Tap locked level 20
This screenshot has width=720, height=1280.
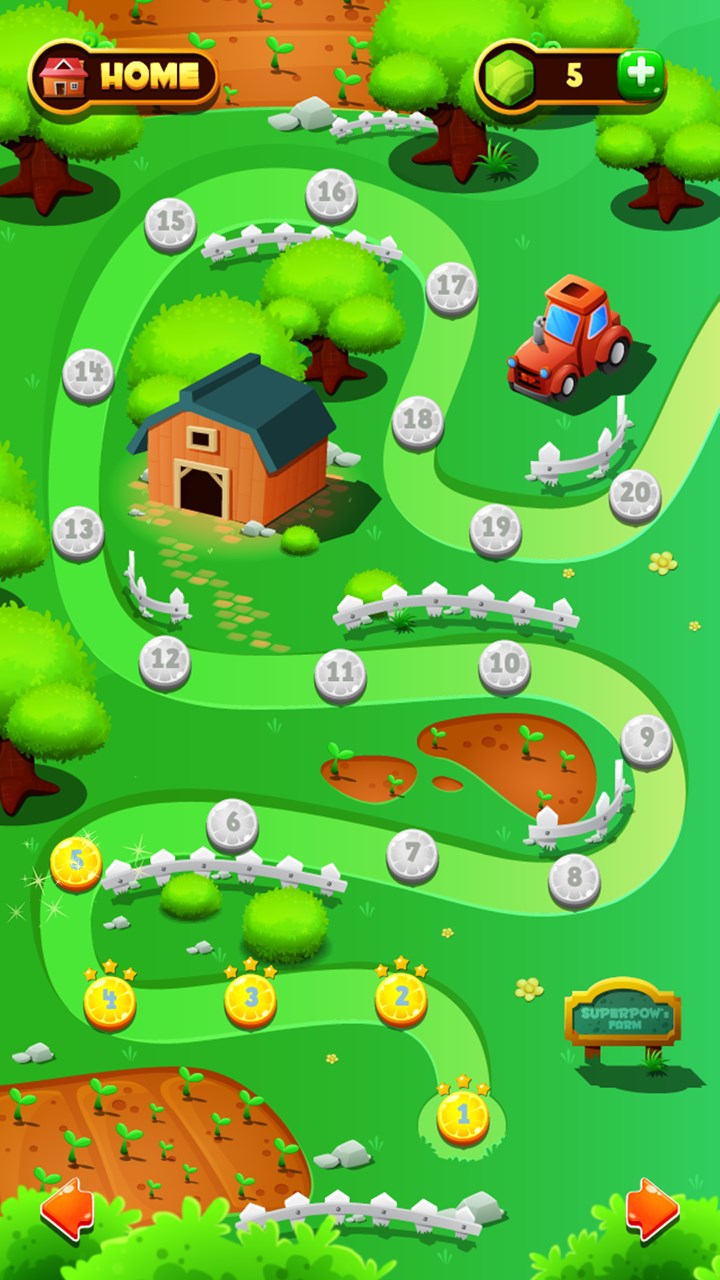point(635,495)
